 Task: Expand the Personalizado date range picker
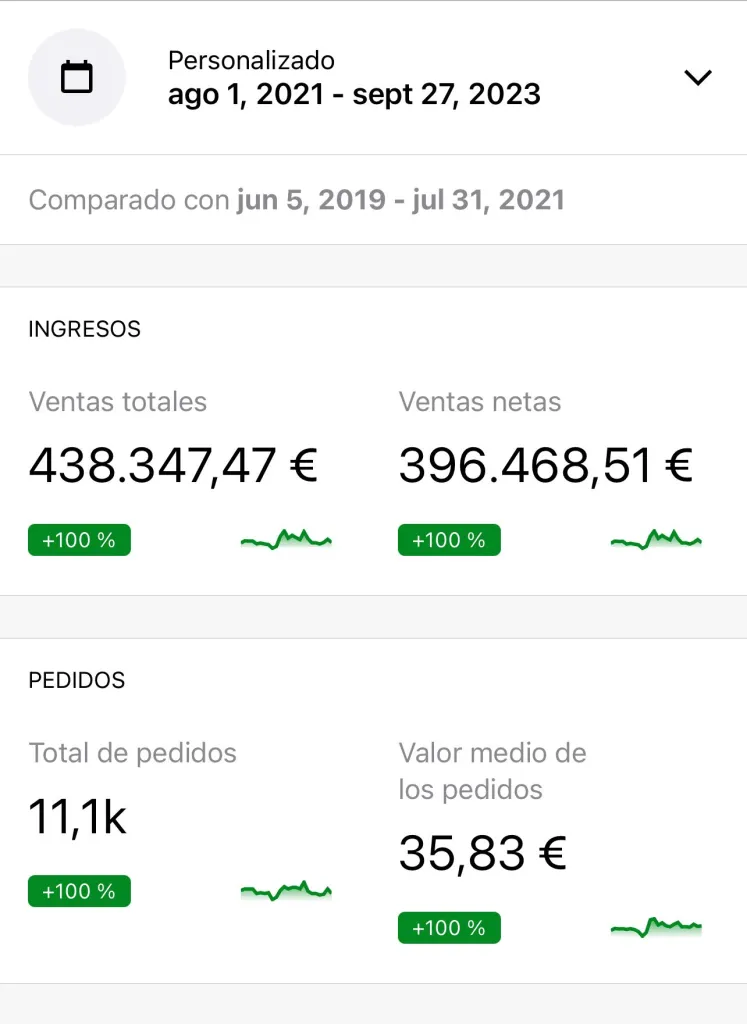coord(696,78)
